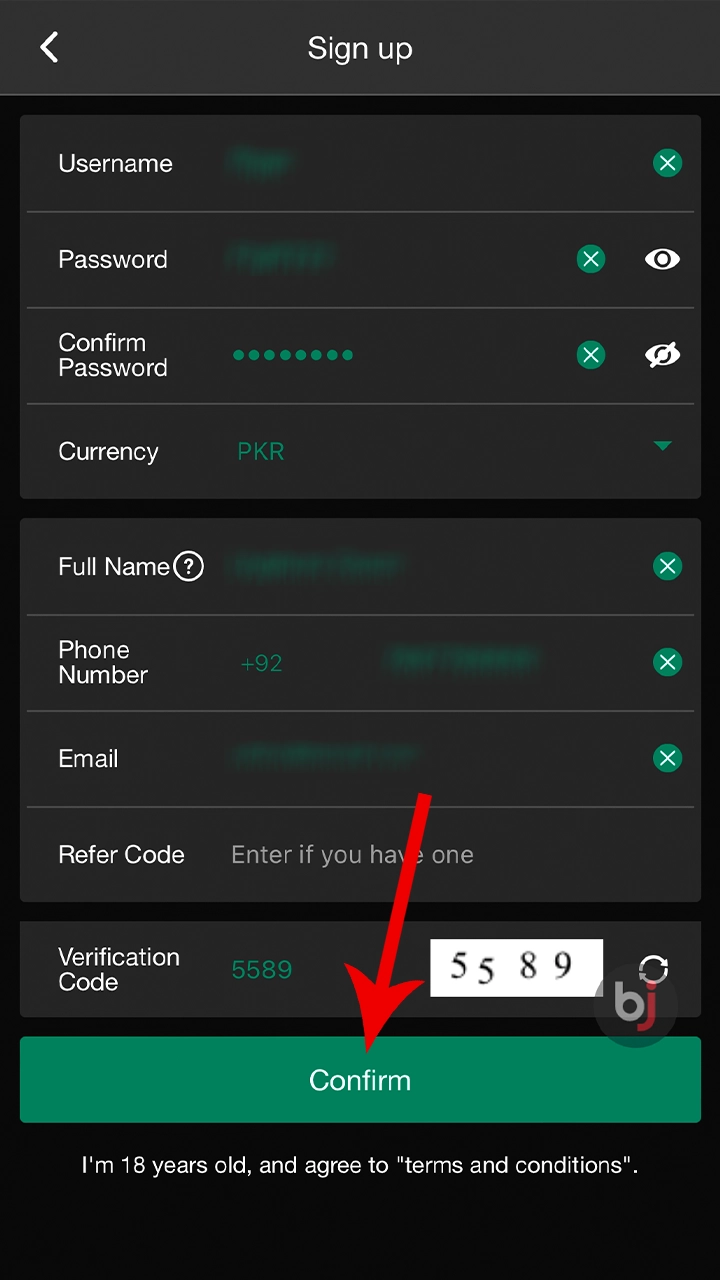Image resolution: width=720 pixels, height=1280 pixels.
Task: Clear the Password field
Action: point(591,259)
